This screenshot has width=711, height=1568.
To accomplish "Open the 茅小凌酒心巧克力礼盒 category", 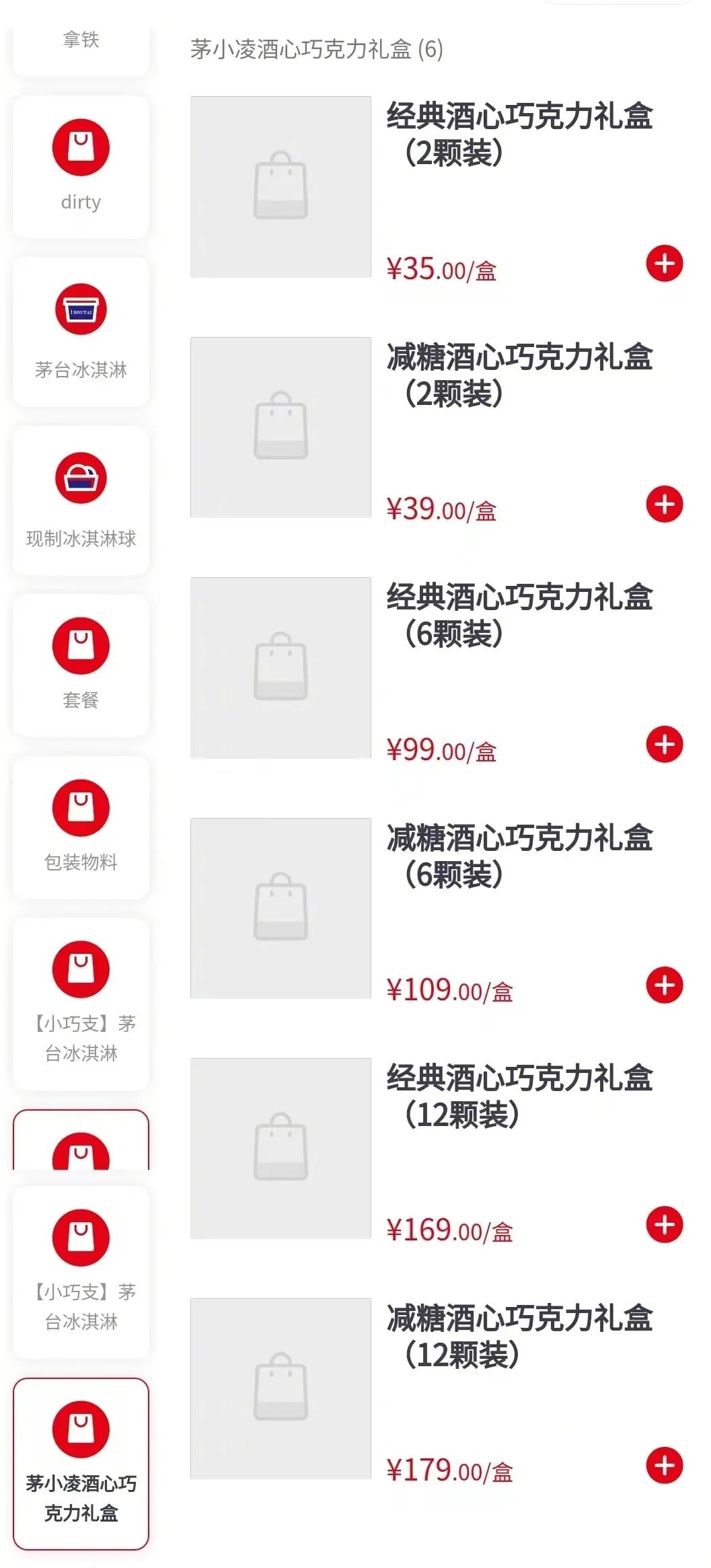I will pyautogui.click(x=81, y=1464).
